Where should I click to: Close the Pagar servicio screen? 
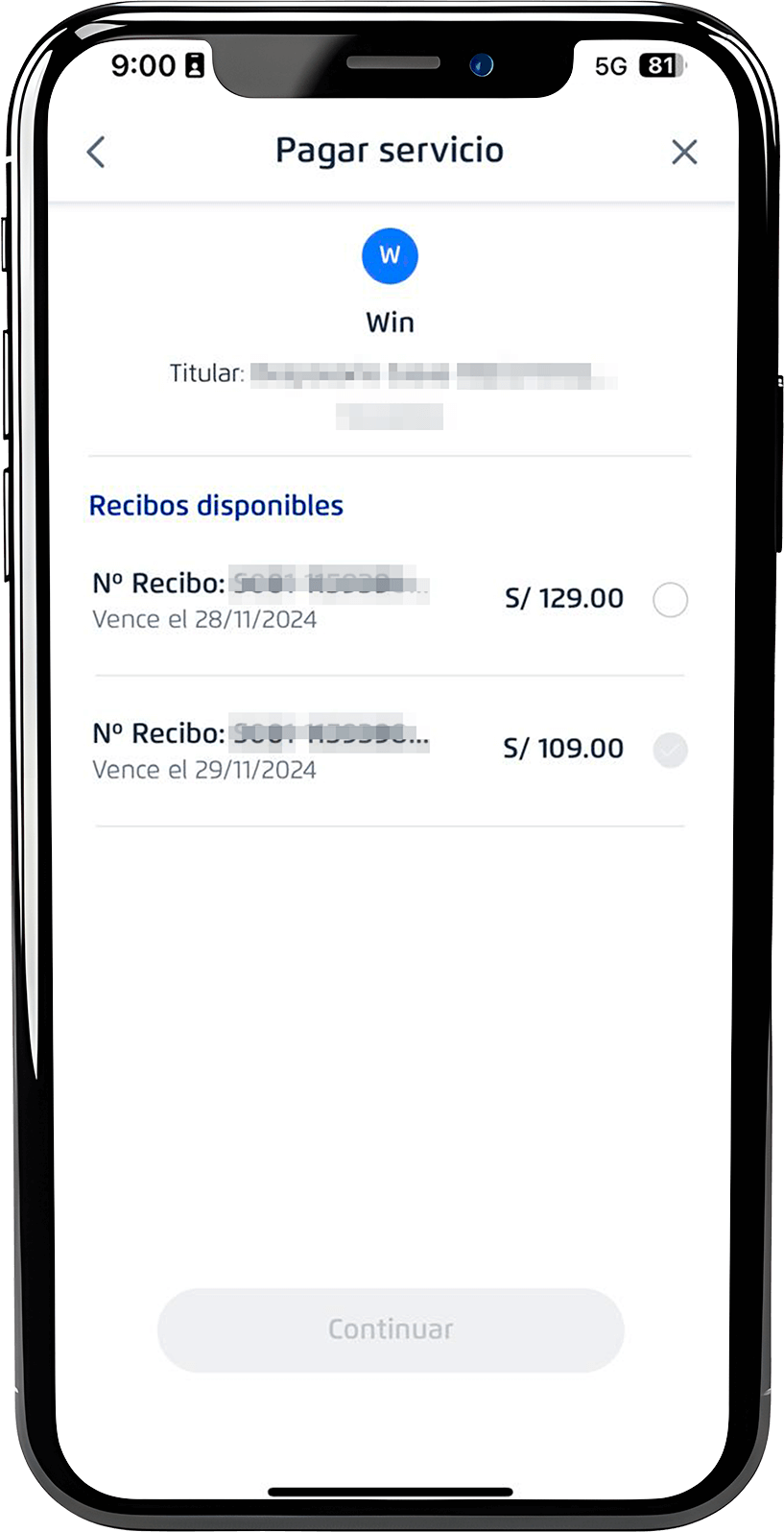point(684,152)
